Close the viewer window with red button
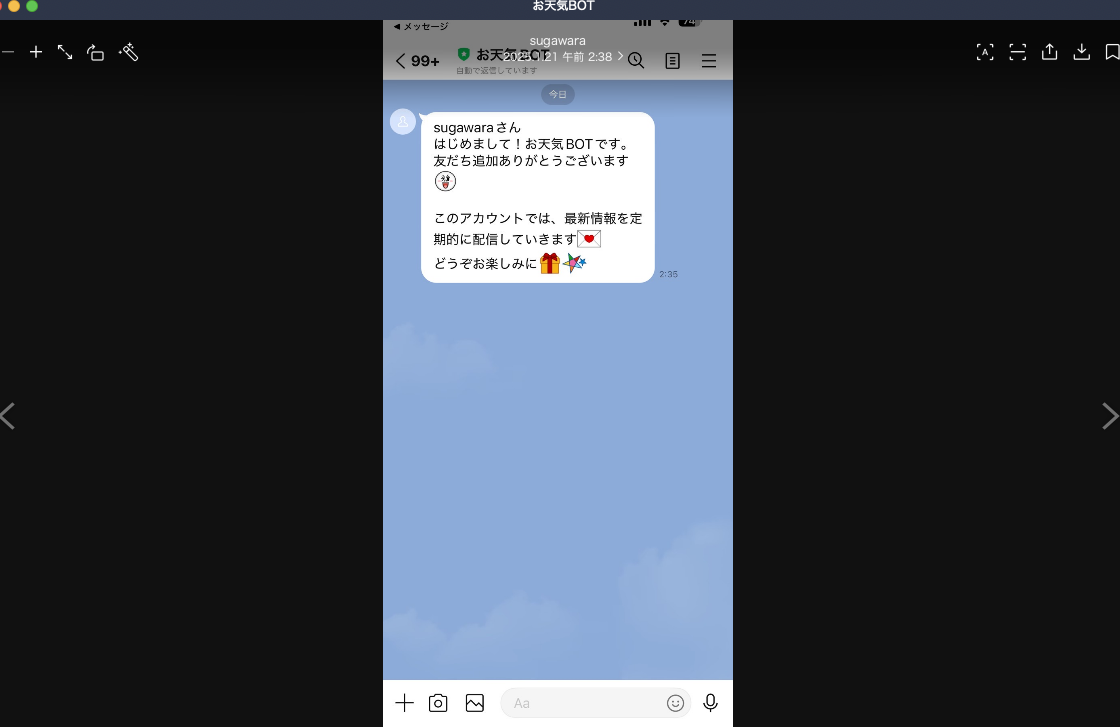Screen dimensions: 1120x727 pyautogui.click(x=0, y=6)
